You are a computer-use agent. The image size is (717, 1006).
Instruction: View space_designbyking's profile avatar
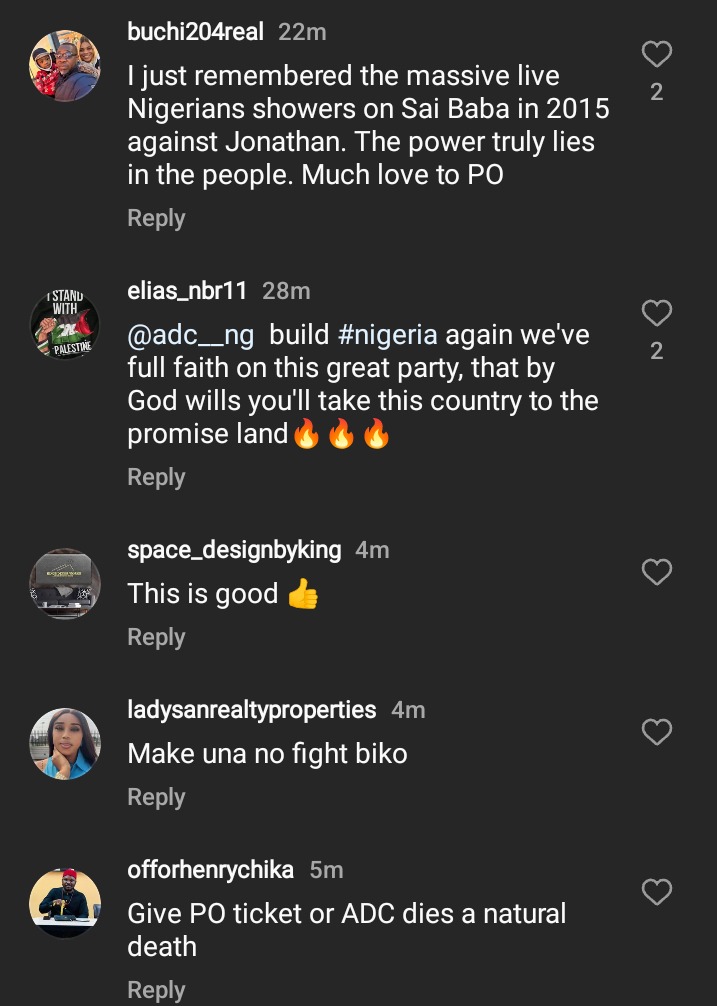[x=65, y=584]
